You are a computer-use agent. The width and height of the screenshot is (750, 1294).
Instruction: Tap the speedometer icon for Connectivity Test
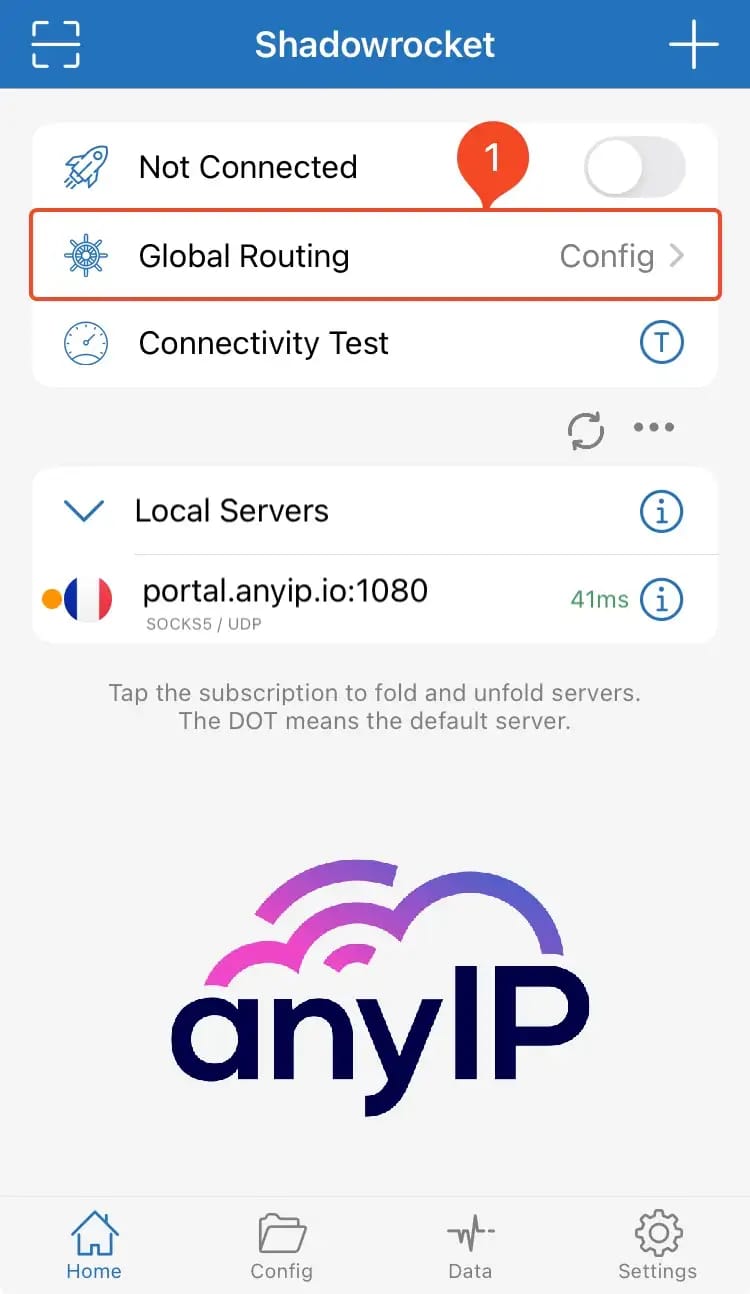pyautogui.click(x=86, y=343)
